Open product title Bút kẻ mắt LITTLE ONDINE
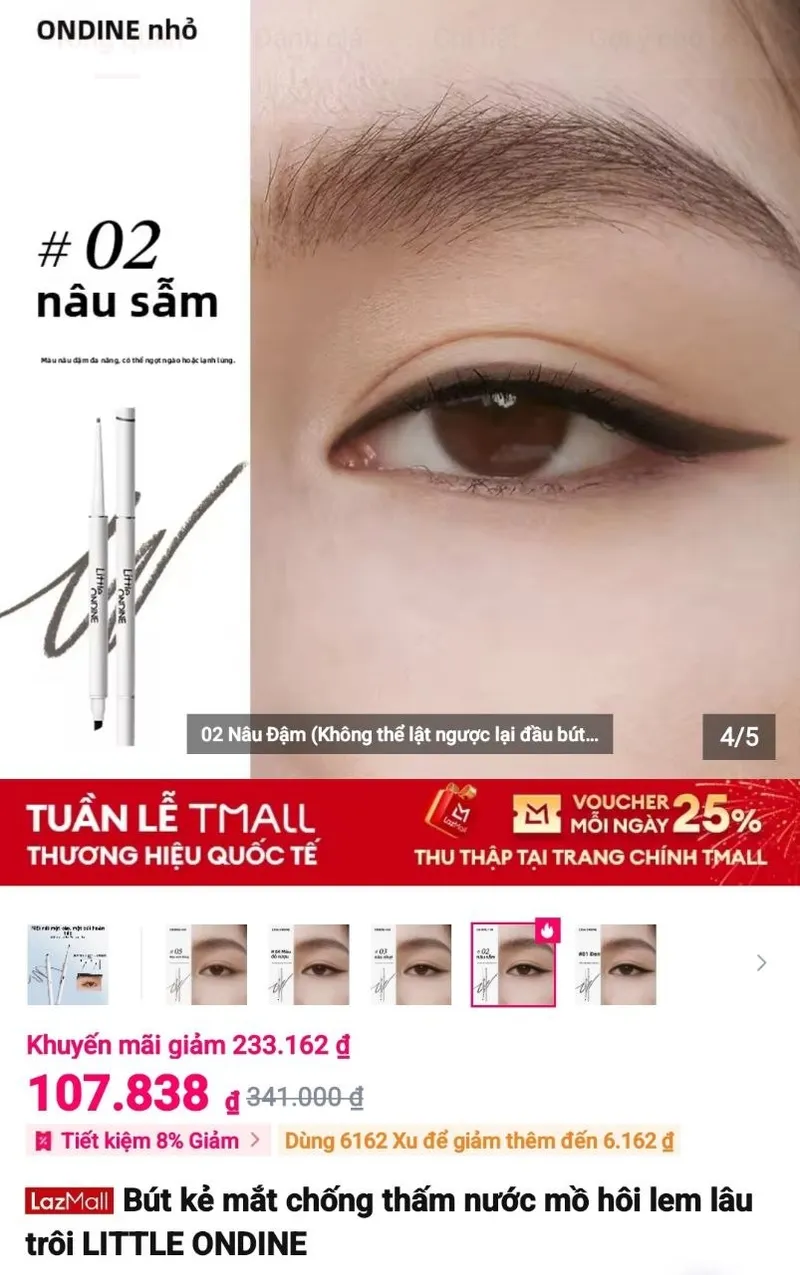Viewport: 800px width, 1275px height. [x=400, y=1222]
